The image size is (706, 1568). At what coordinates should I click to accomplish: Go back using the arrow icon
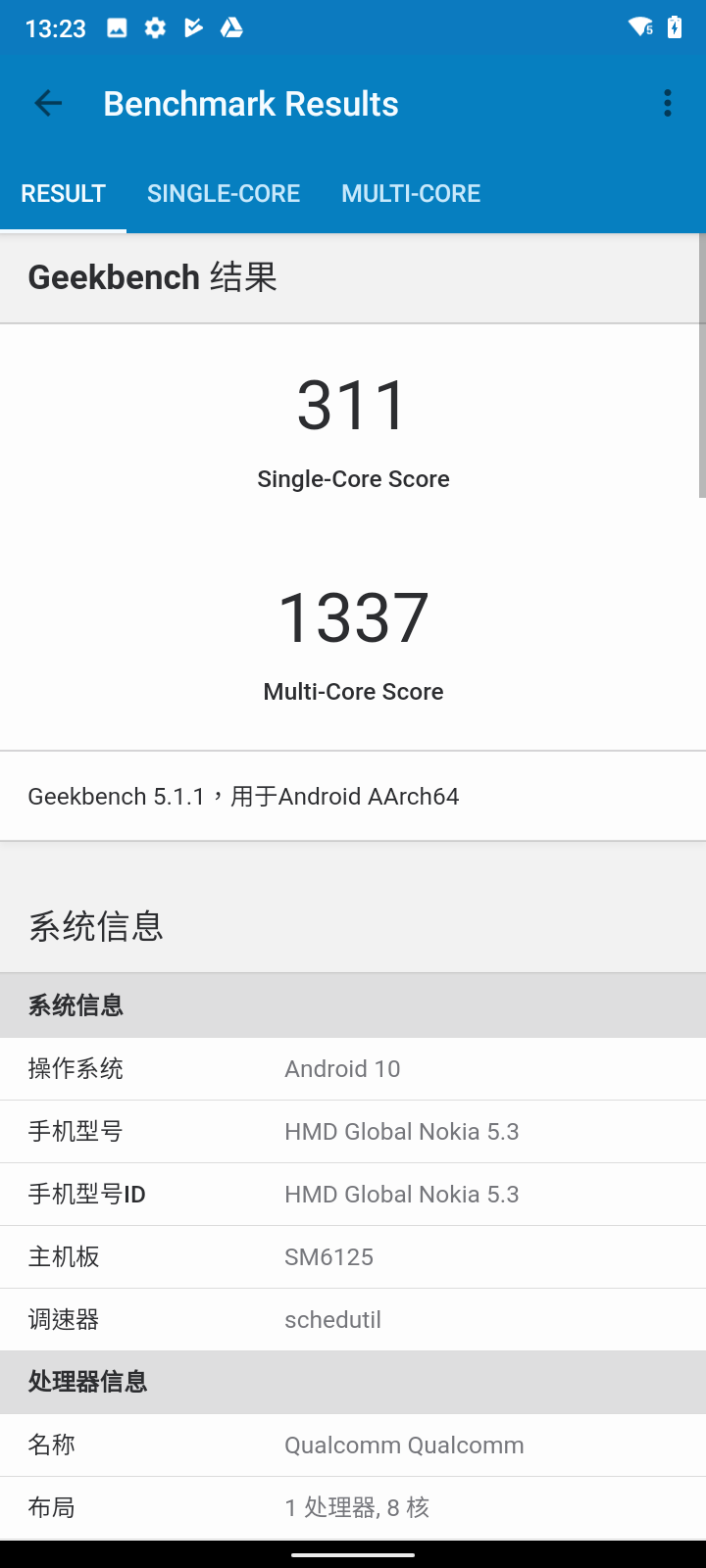pos(48,103)
